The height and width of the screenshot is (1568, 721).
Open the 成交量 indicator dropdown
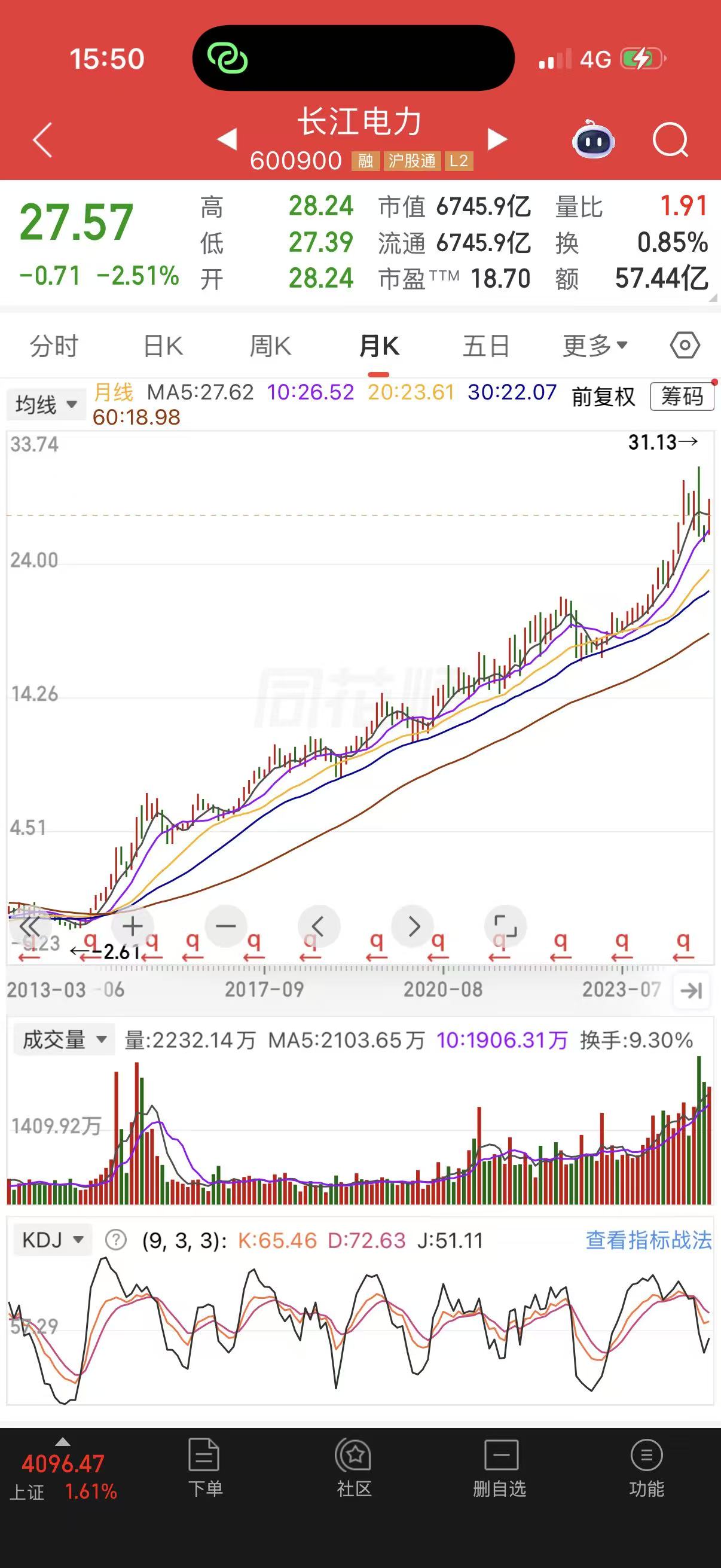[x=62, y=1039]
